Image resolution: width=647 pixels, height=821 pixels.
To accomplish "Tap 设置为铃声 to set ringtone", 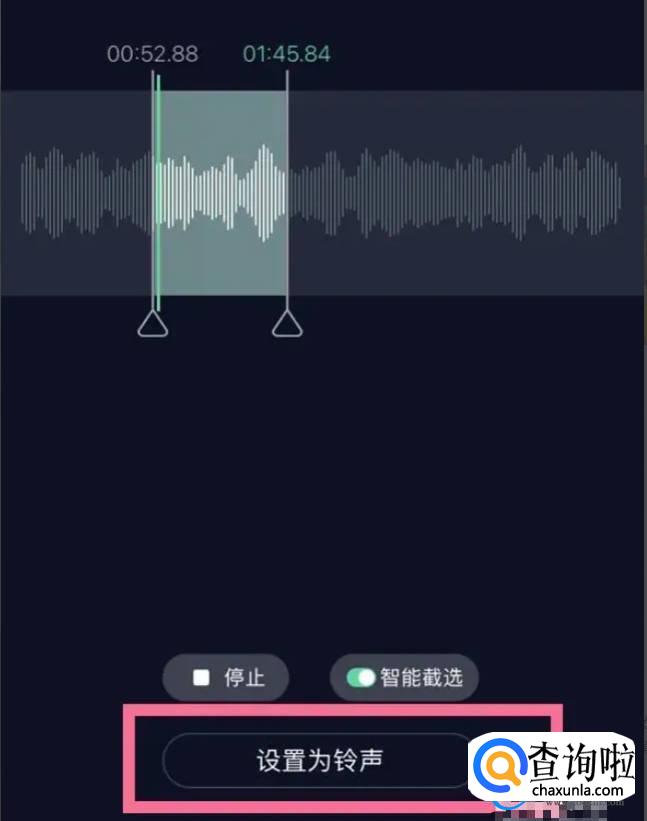I will (x=318, y=761).
